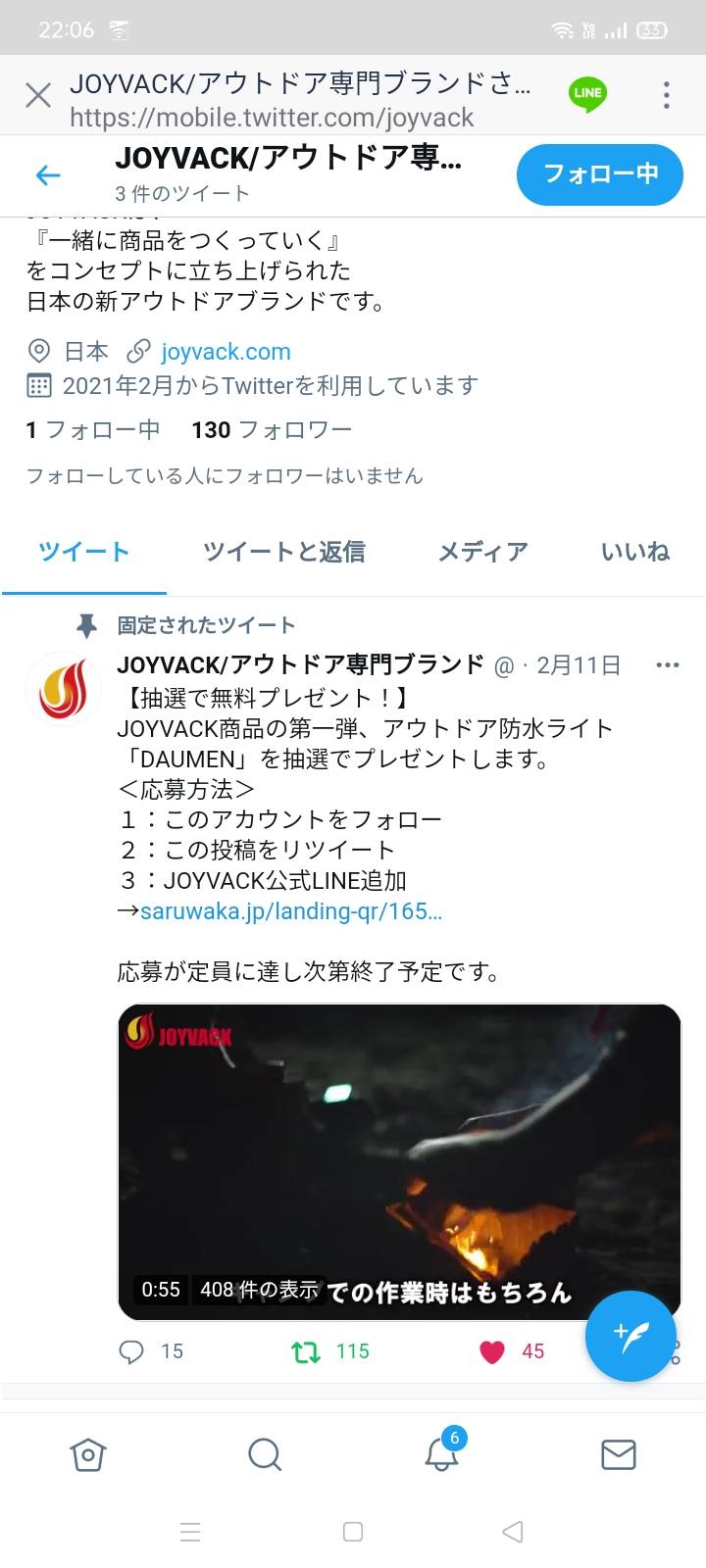Switch to the メディア tab
Image resolution: width=706 pixels, height=1568 pixels.
pos(482,552)
